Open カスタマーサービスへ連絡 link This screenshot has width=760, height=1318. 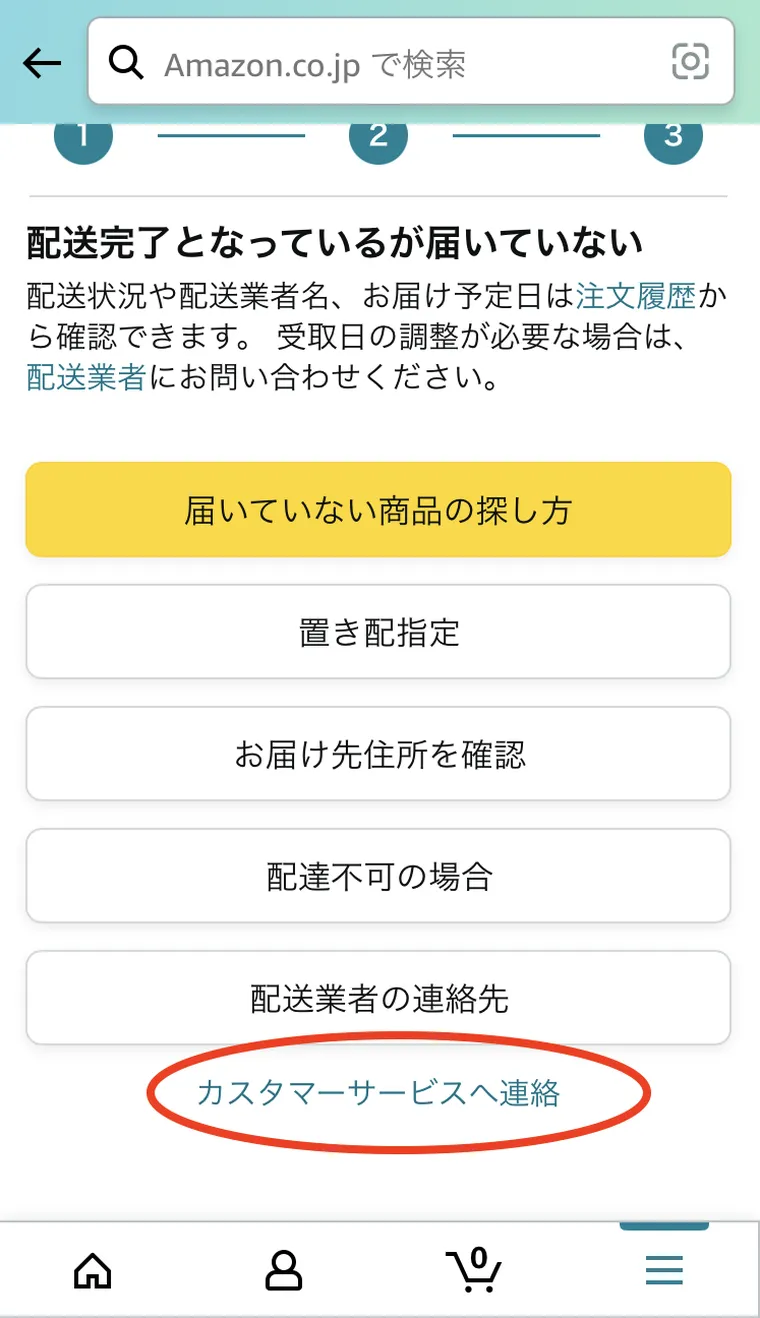380,1094
